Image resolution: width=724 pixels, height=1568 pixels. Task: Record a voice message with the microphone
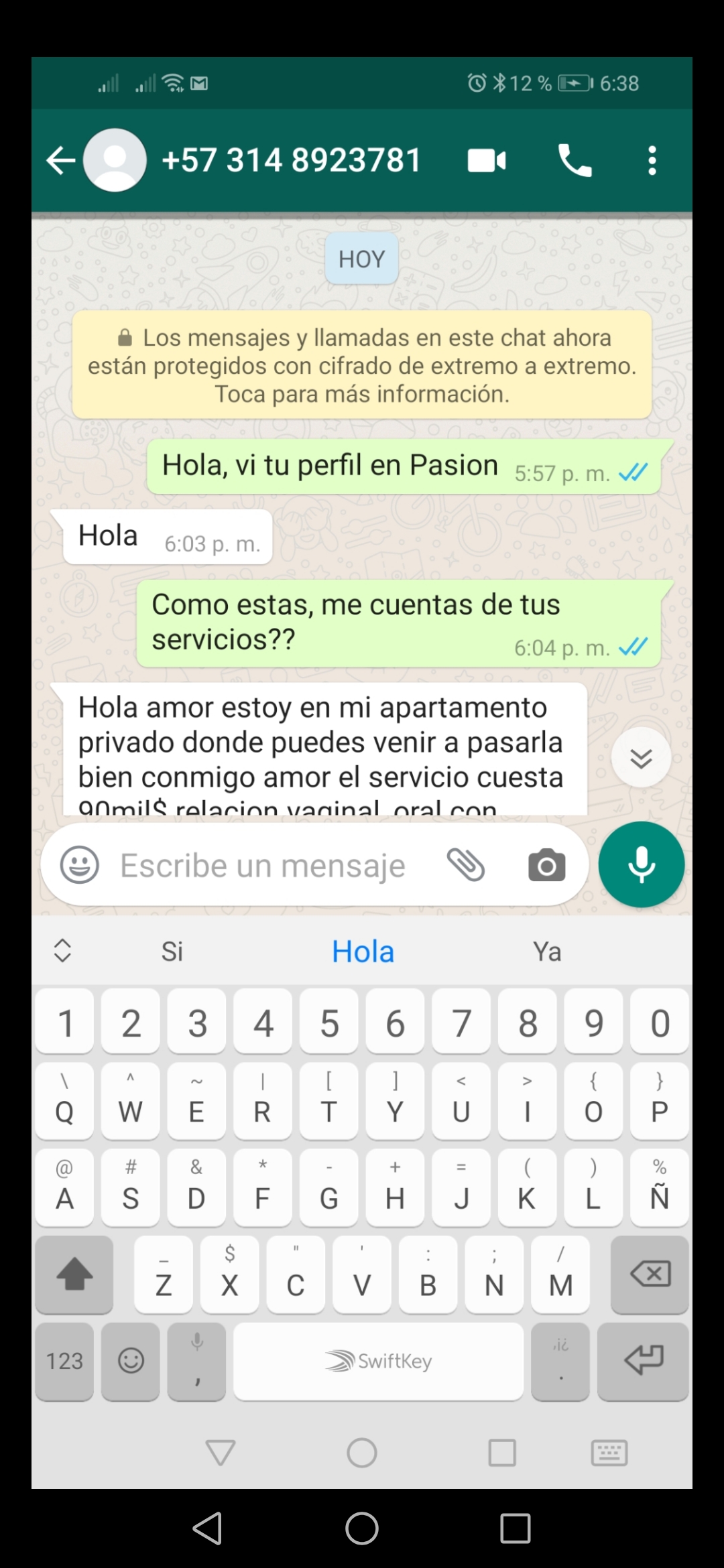coord(642,864)
